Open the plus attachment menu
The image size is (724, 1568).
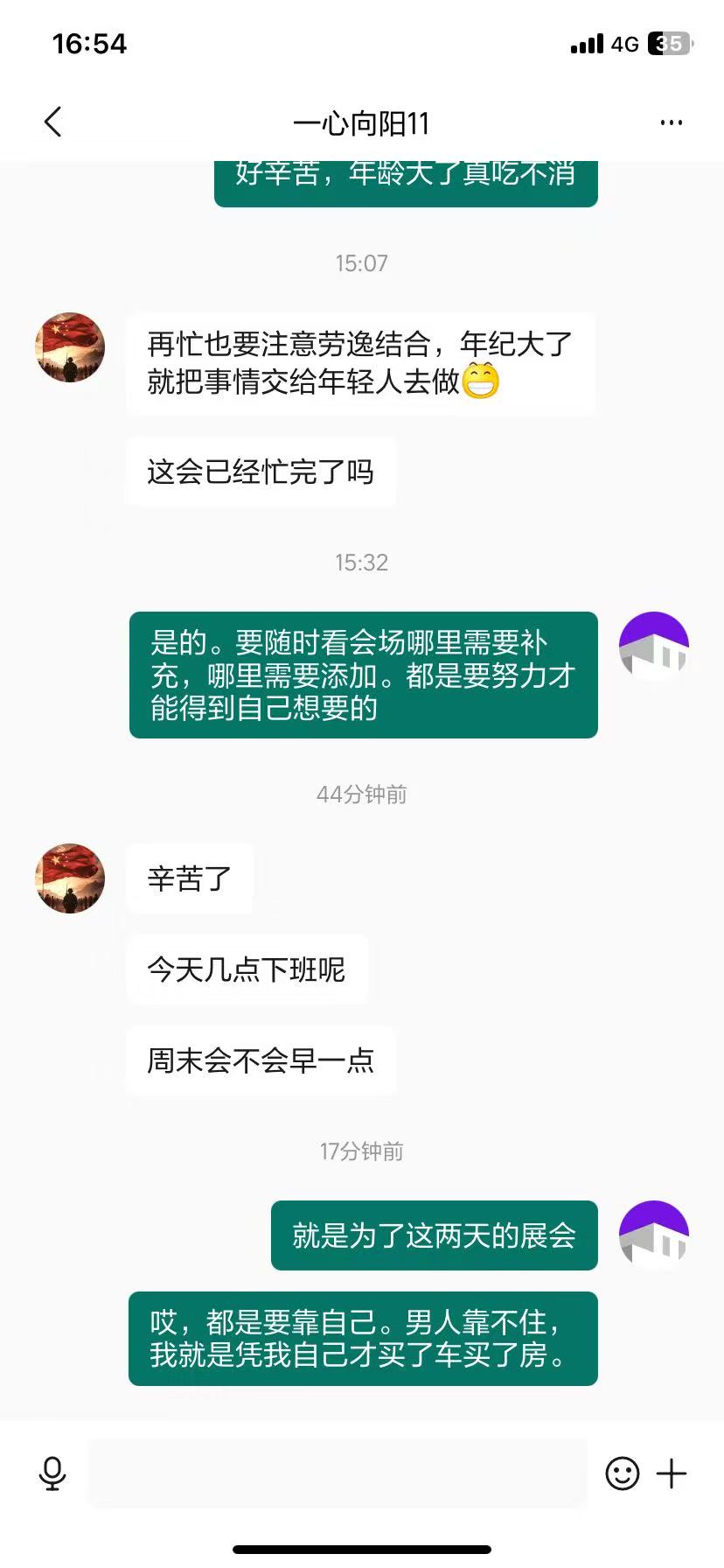point(672,1473)
